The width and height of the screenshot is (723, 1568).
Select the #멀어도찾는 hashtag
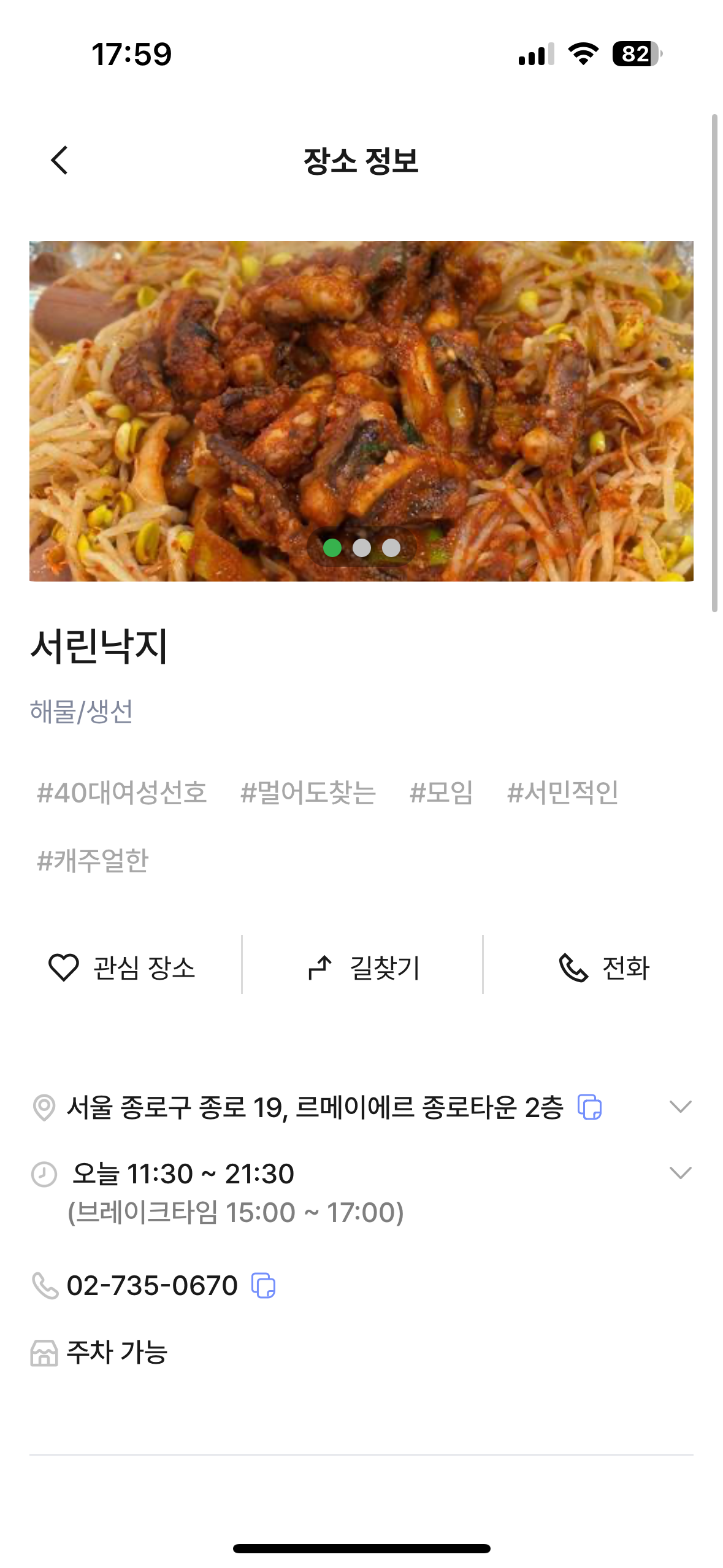(x=308, y=792)
